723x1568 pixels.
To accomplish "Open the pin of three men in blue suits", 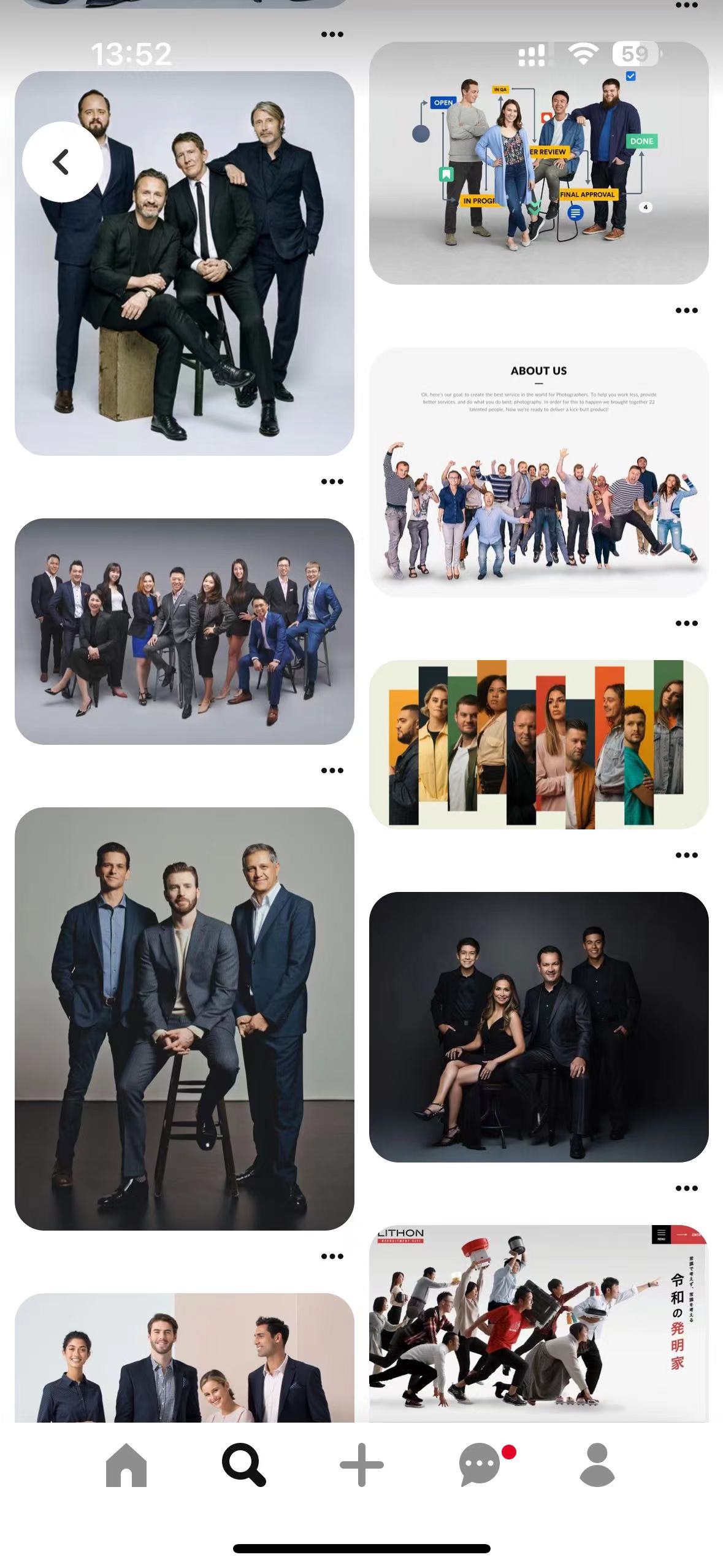I will click(184, 1018).
